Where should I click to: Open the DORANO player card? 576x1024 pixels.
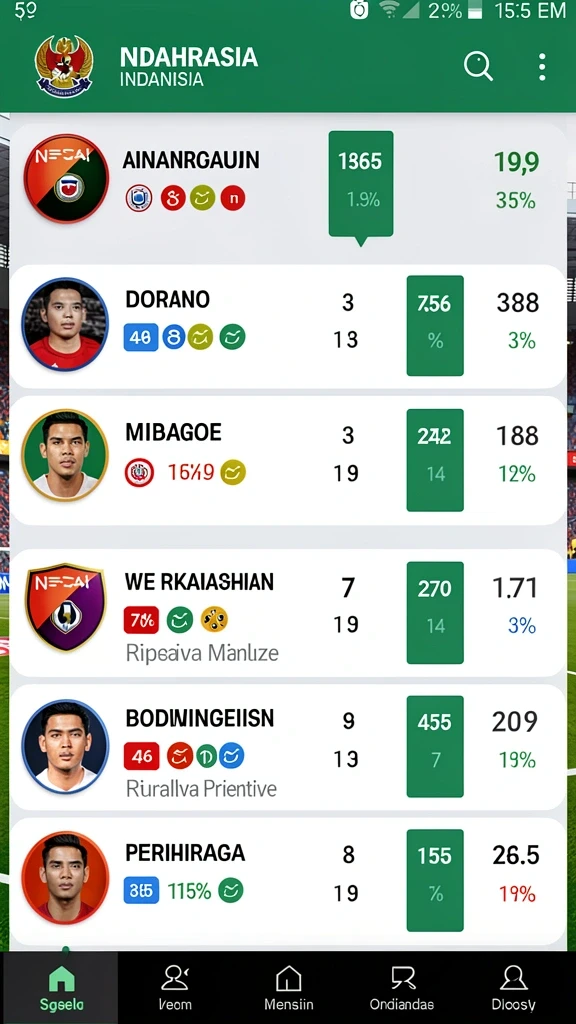tap(288, 327)
